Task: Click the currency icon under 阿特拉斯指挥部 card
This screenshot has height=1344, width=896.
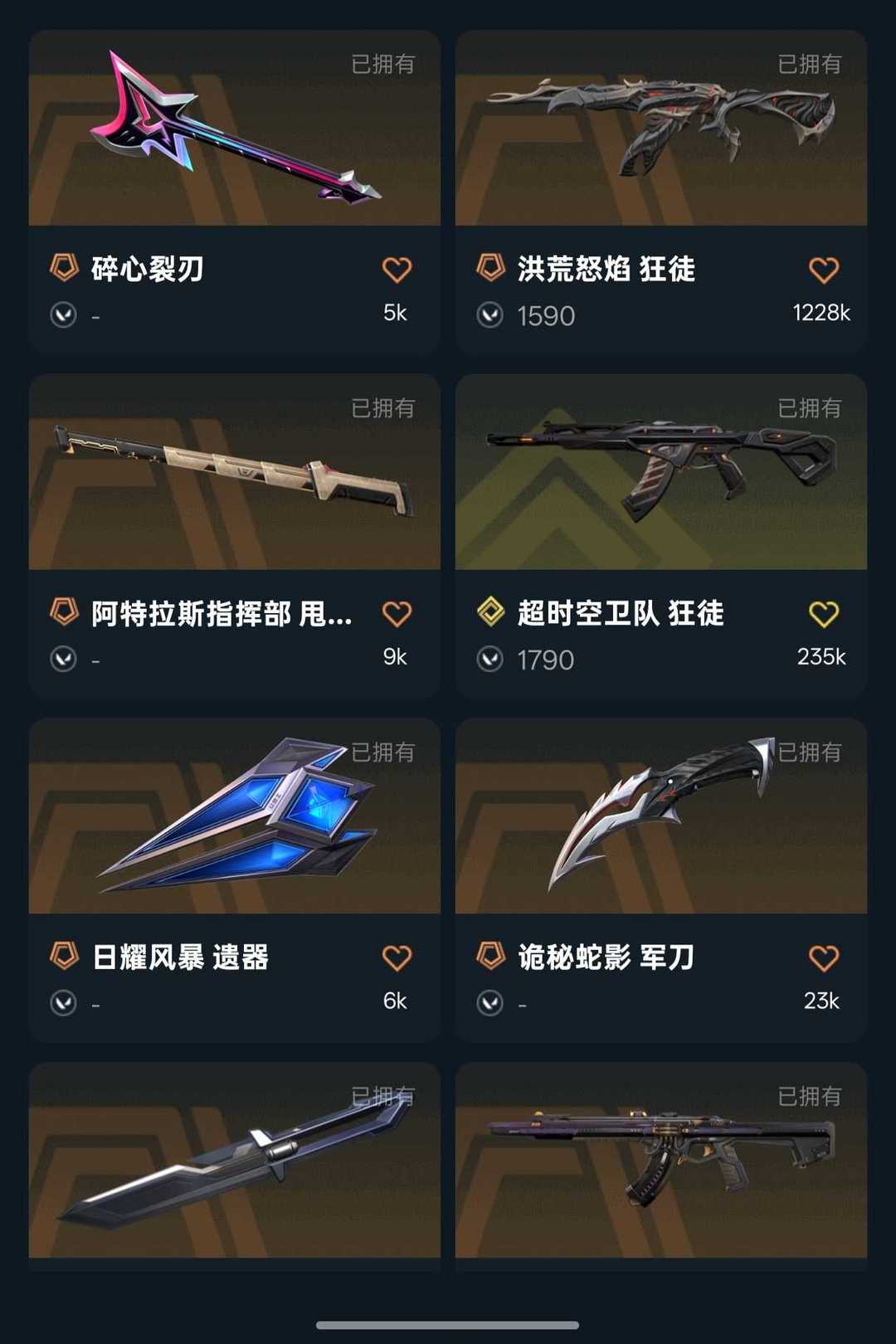Action: click(x=63, y=660)
